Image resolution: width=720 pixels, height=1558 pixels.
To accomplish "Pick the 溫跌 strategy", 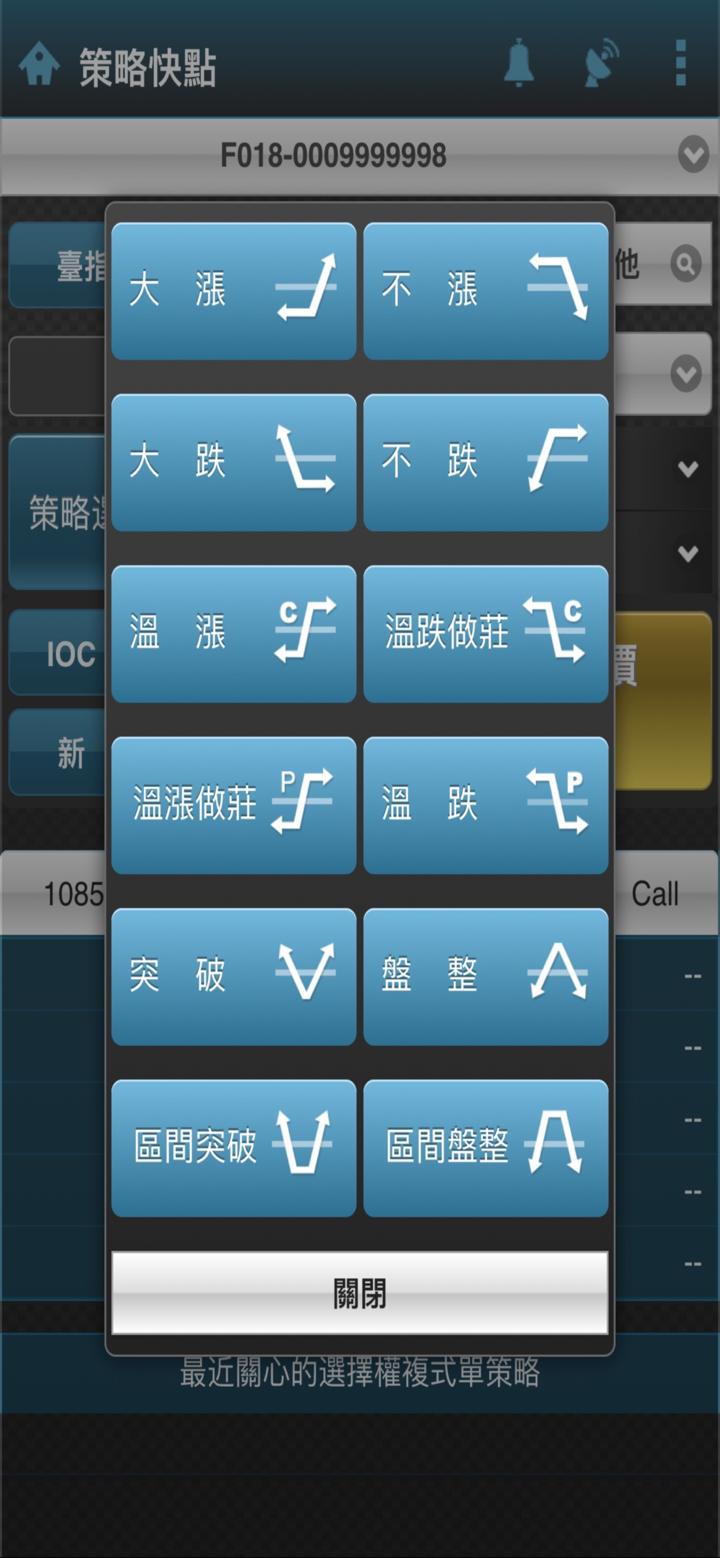I will pos(486,805).
